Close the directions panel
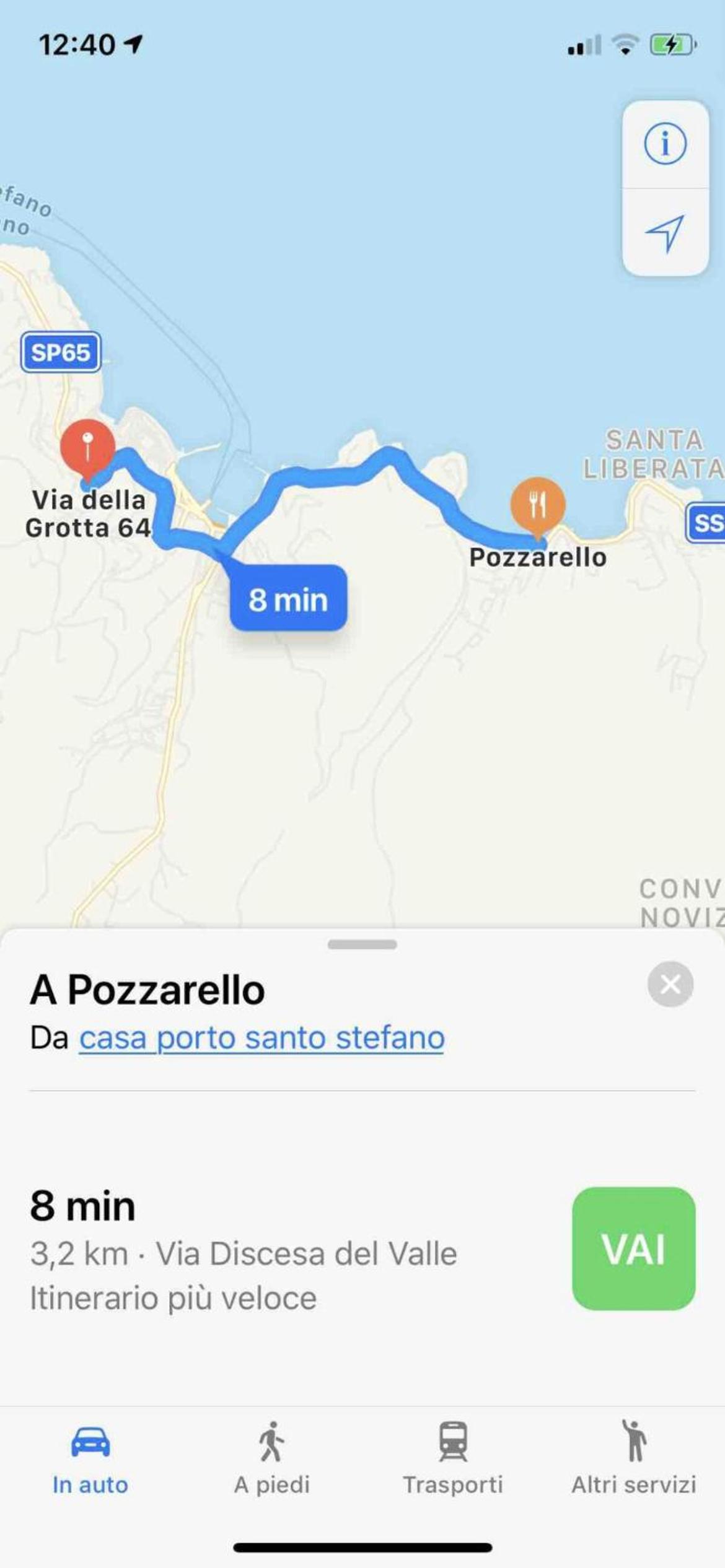This screenshot has height=1568, width=725. 670,984
